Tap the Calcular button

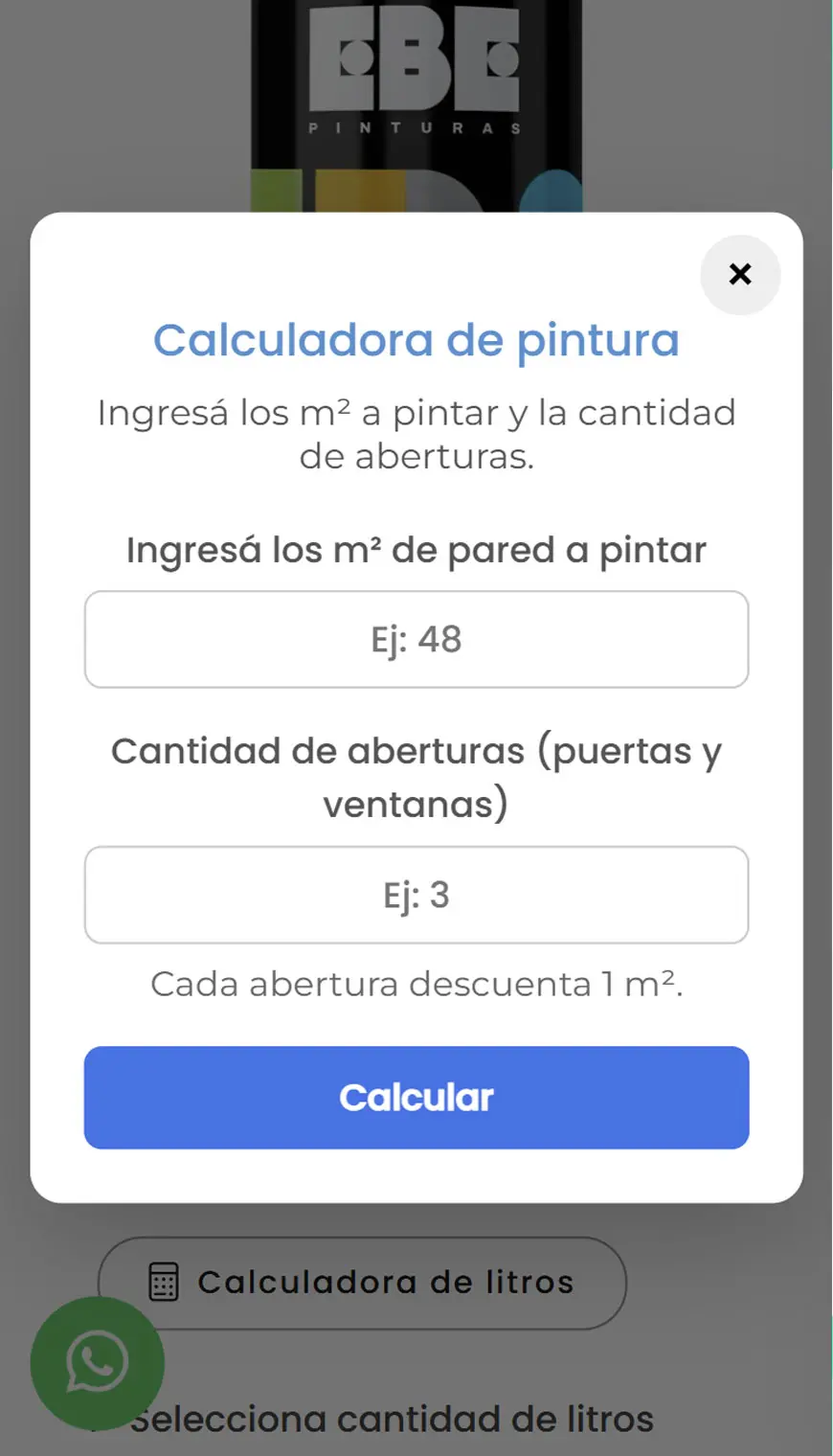coord(416,1097)
